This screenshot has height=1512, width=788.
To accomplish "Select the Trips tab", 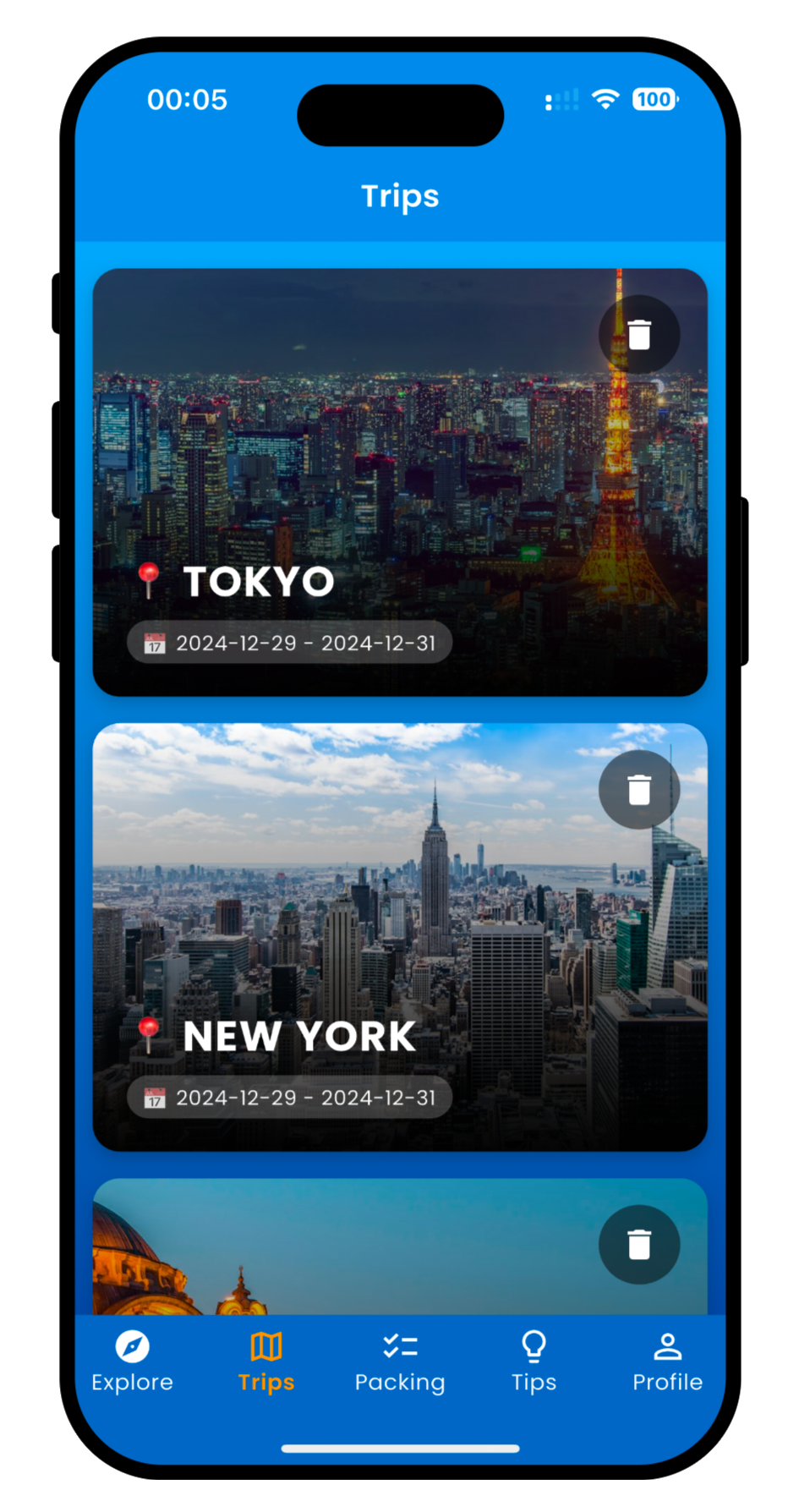I will coord(266,1361).
